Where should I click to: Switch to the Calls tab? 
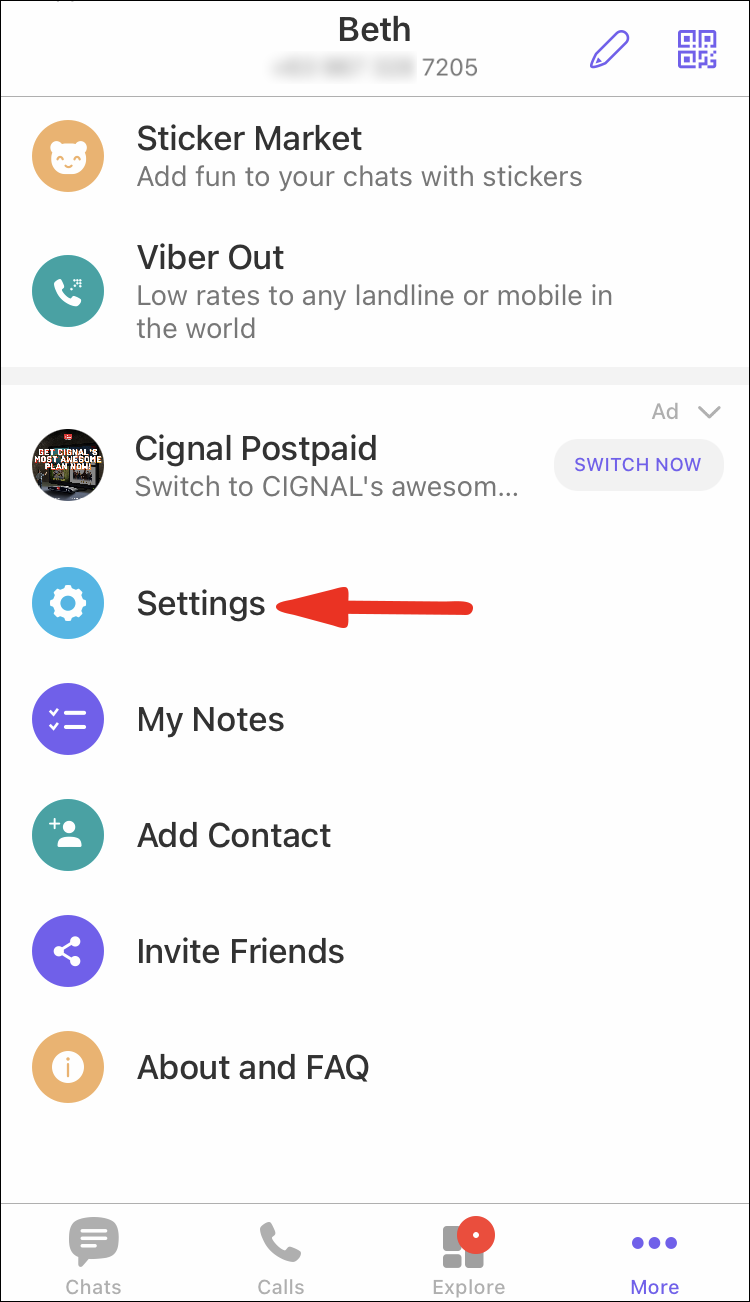(x=280, y=1256)
